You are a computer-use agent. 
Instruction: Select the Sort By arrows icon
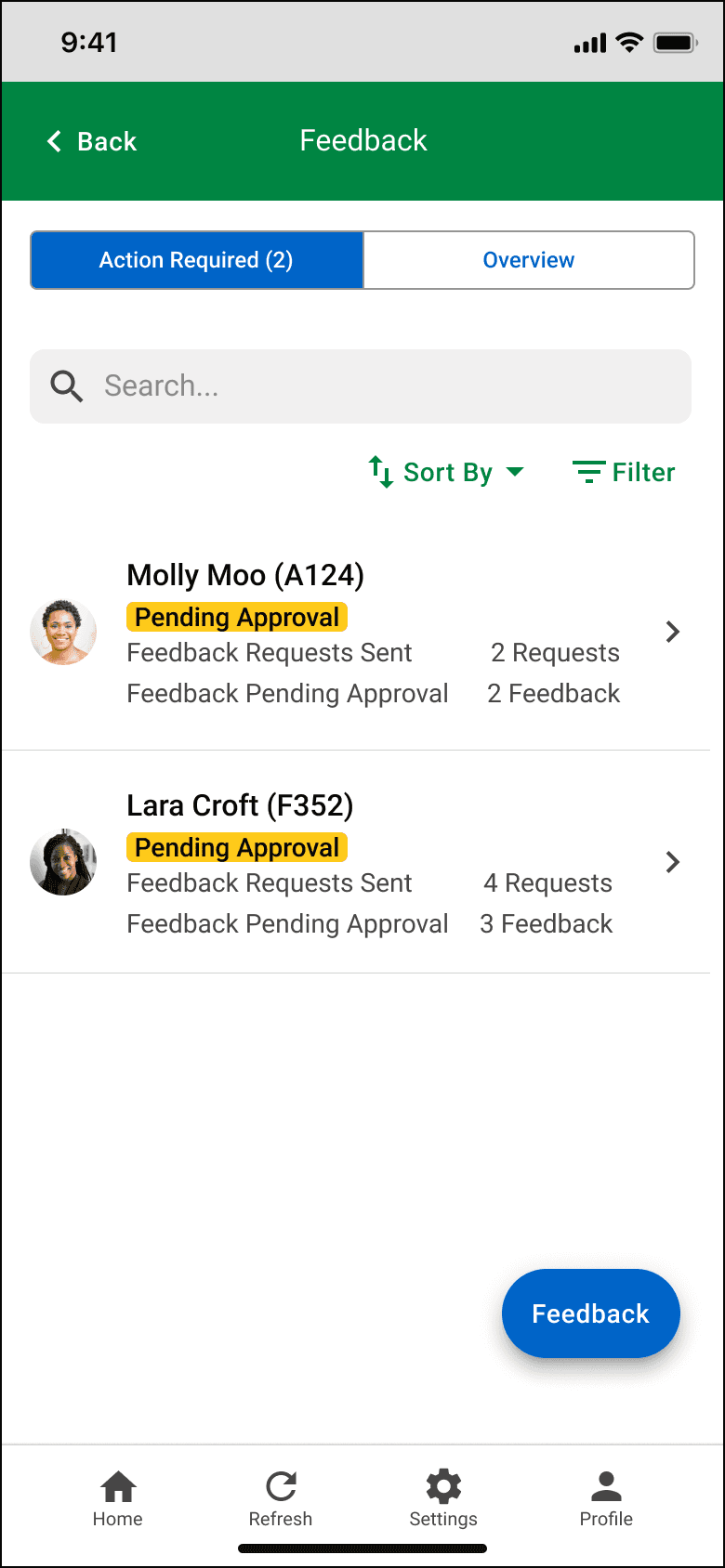(379, 472)
